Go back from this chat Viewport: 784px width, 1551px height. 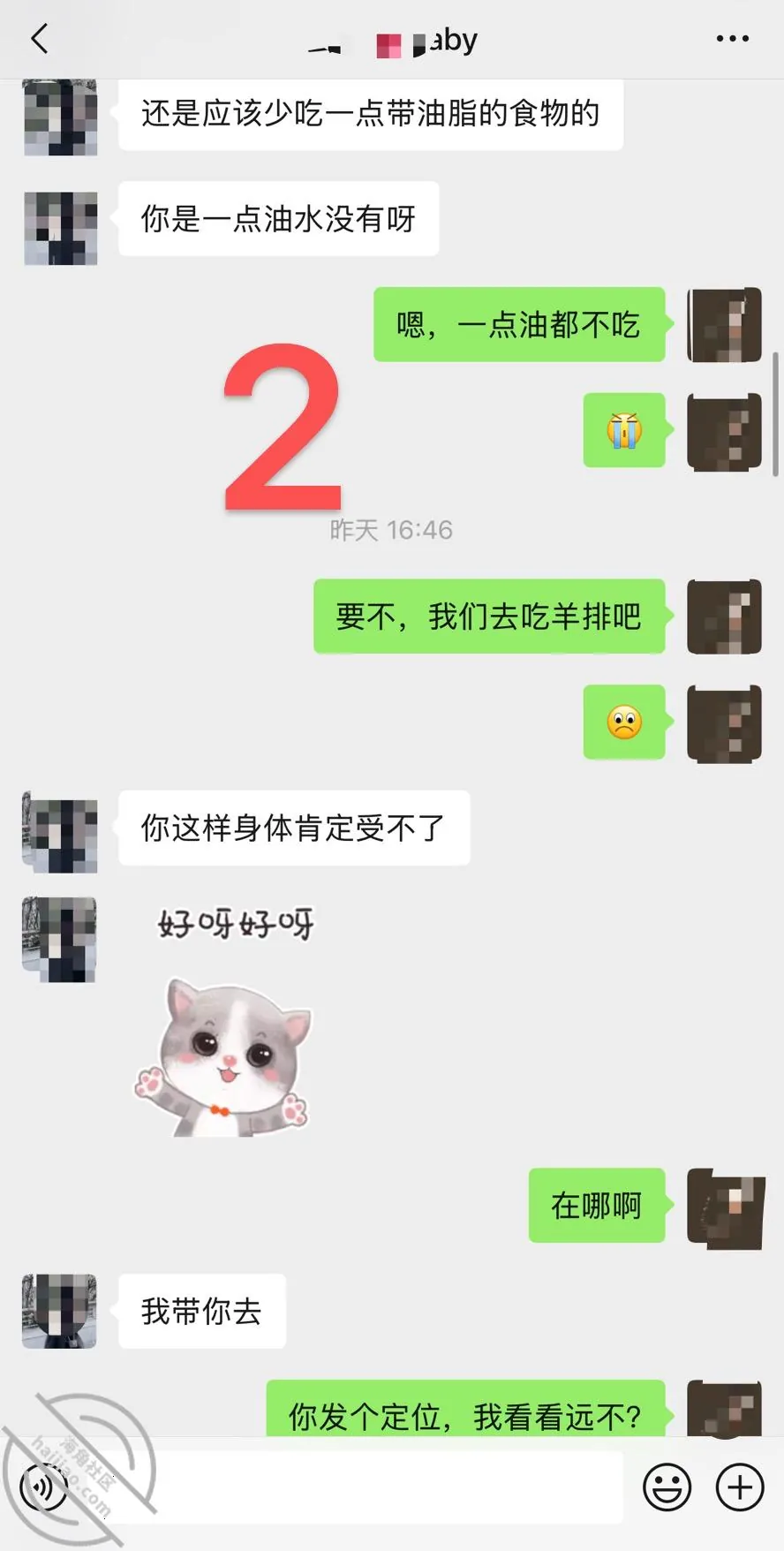40,39
